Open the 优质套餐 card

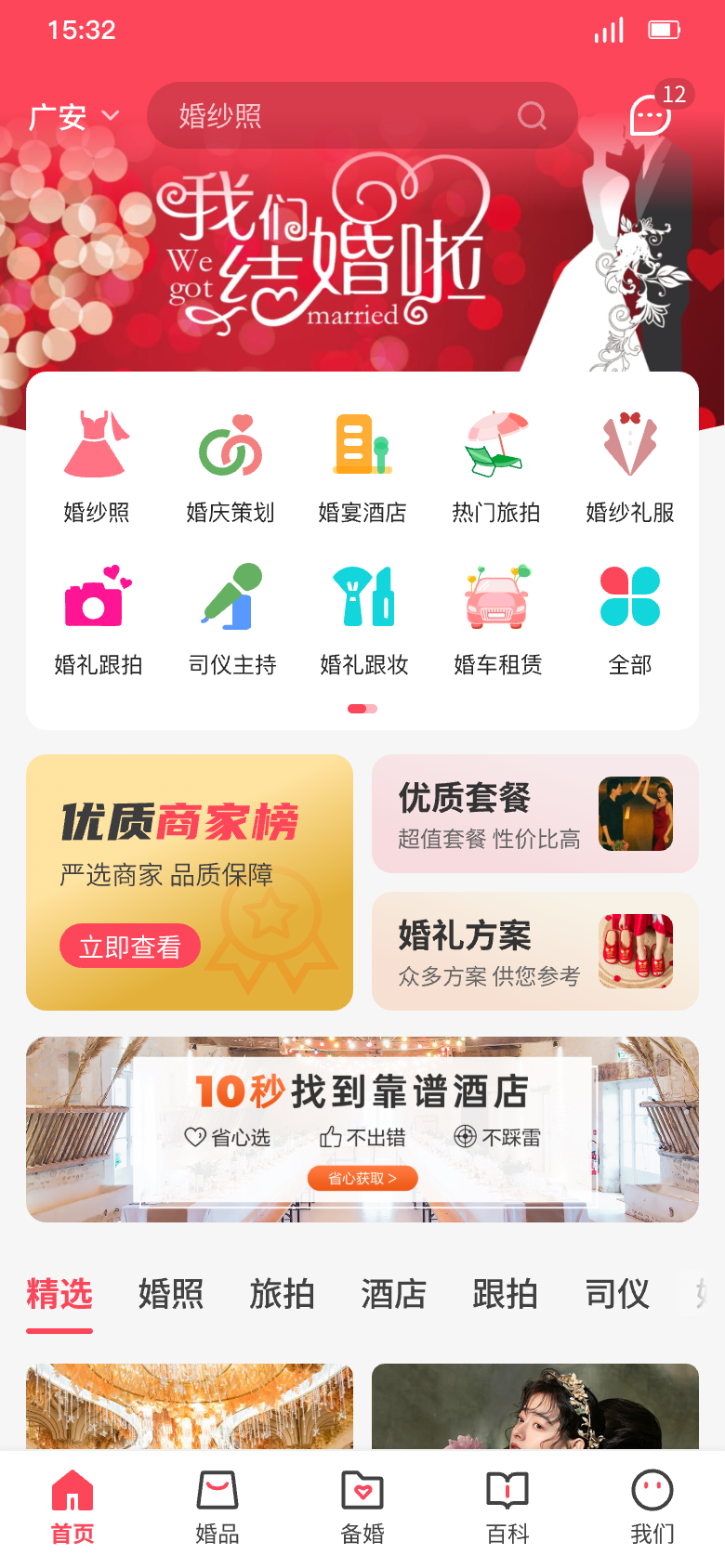[534, 814]
